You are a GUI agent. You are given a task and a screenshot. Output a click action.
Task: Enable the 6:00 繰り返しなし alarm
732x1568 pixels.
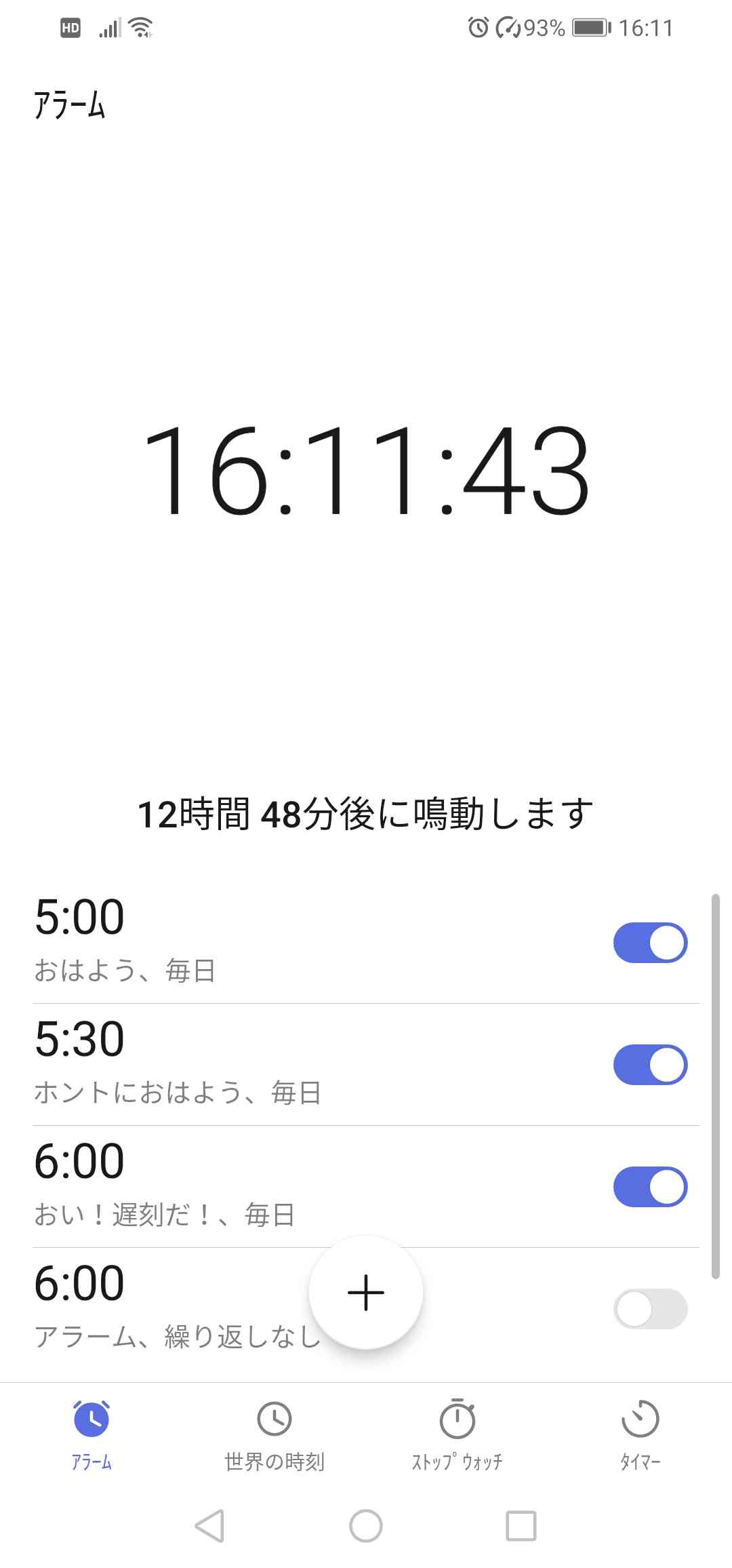coord(650,1308)
